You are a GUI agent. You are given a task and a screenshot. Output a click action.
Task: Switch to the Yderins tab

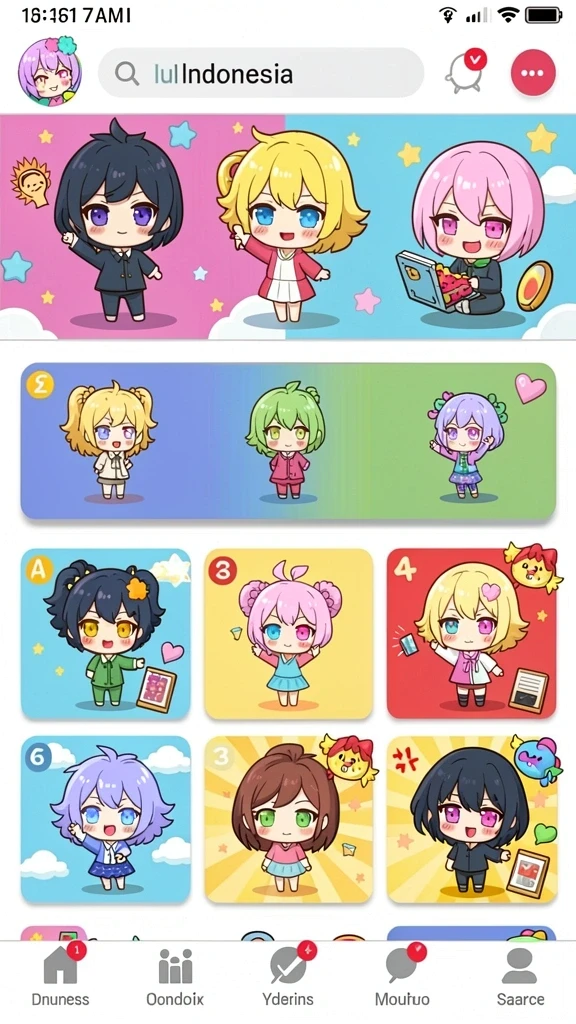tap(288, 978)
